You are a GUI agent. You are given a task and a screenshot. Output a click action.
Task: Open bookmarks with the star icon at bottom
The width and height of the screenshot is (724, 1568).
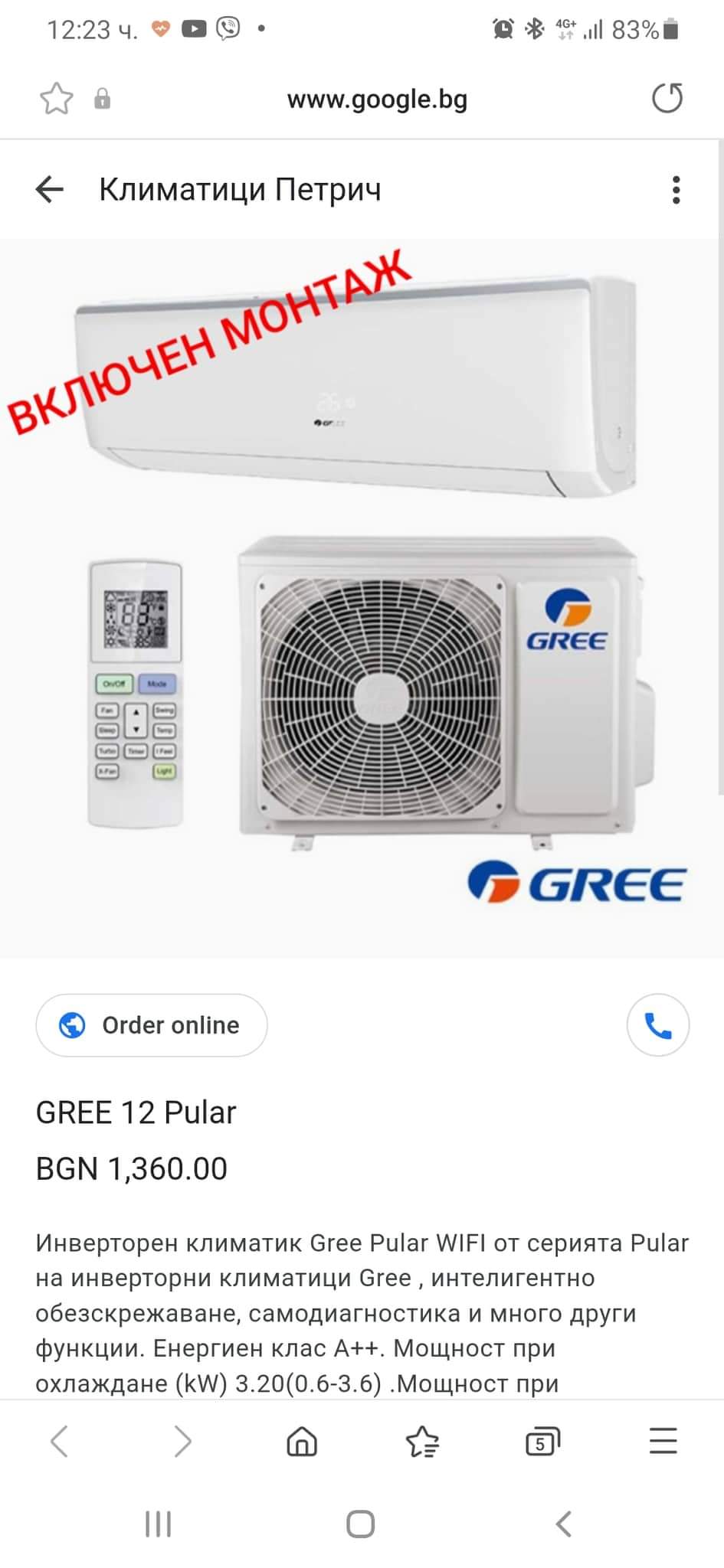(x=422, y=1441)
